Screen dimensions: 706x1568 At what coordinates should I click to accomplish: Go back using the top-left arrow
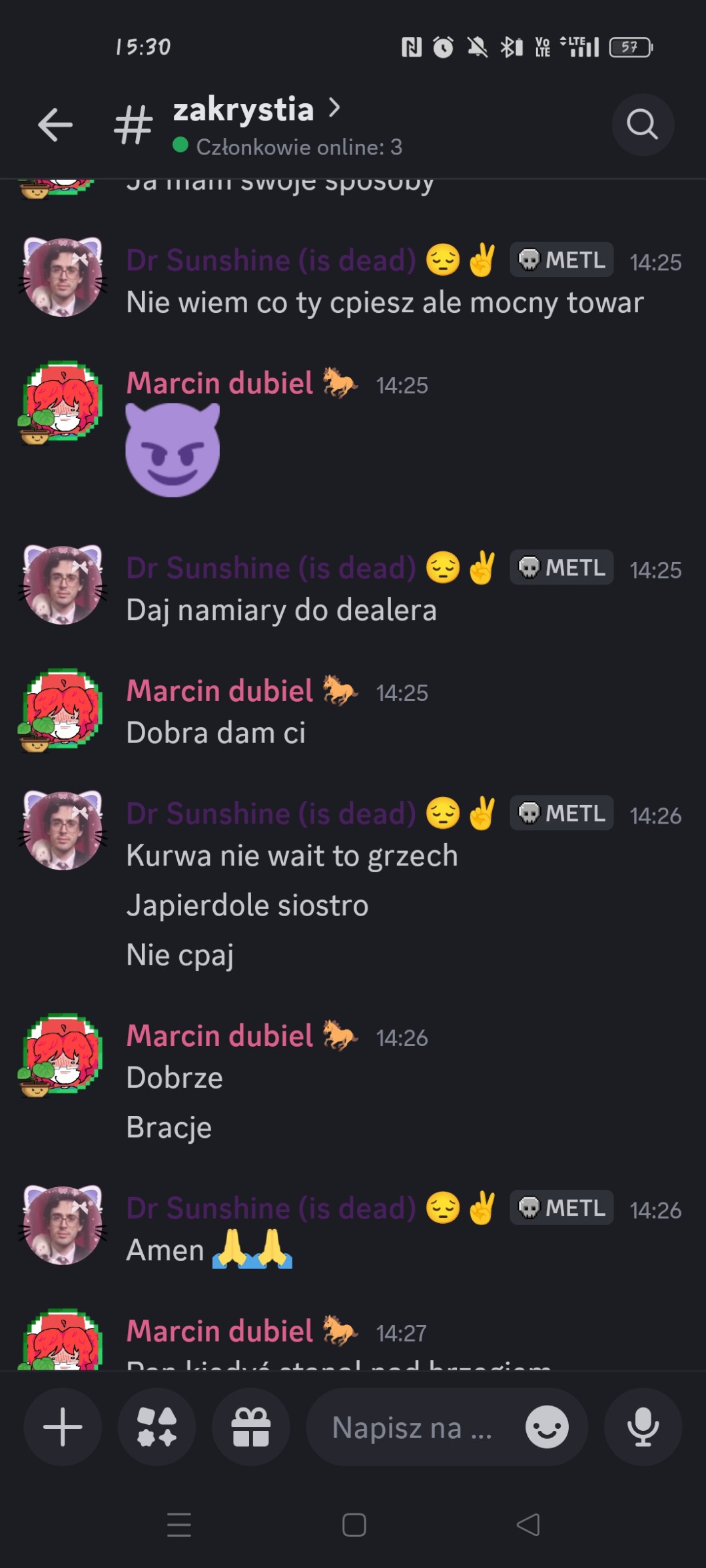click(55, 125)
